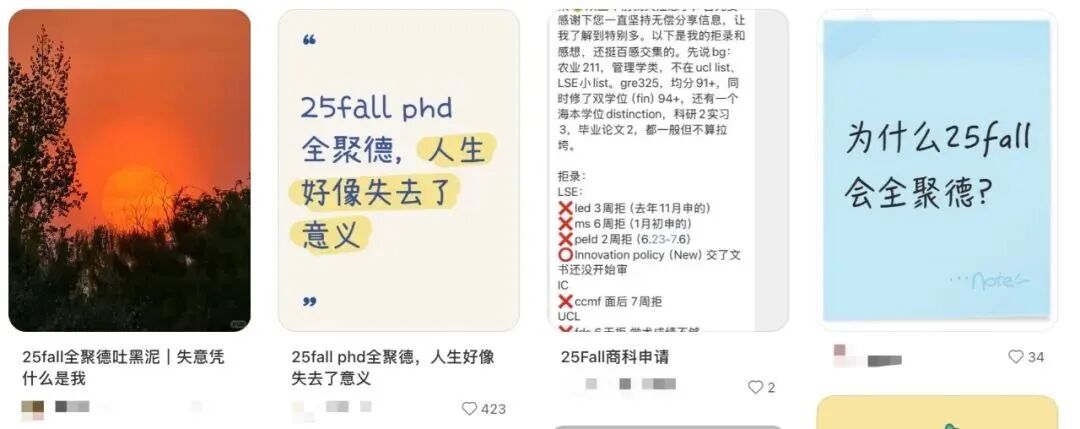
Task: Like the 25Fall商科申请 post
Action: point(756,387)
